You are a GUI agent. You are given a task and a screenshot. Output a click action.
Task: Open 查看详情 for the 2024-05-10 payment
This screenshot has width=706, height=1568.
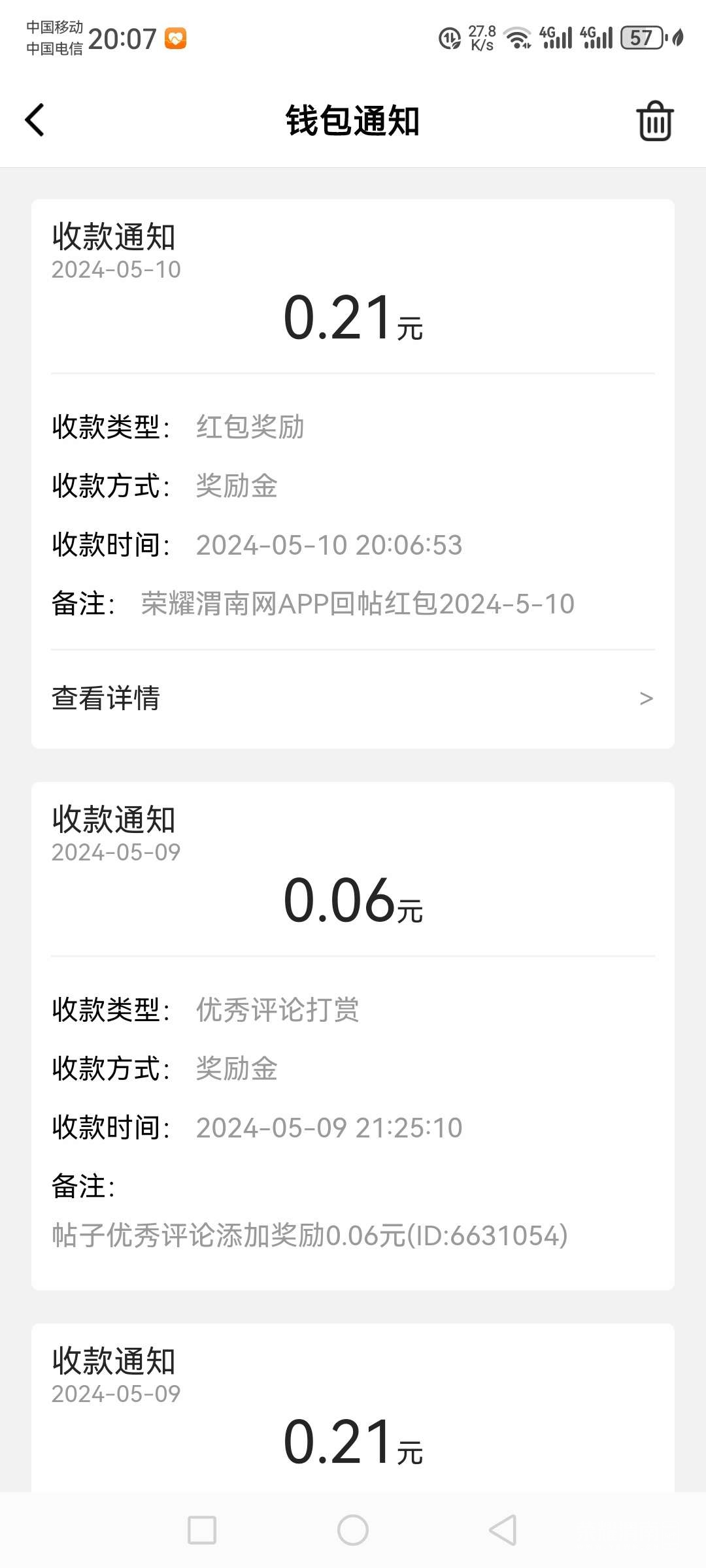[353, 698]
